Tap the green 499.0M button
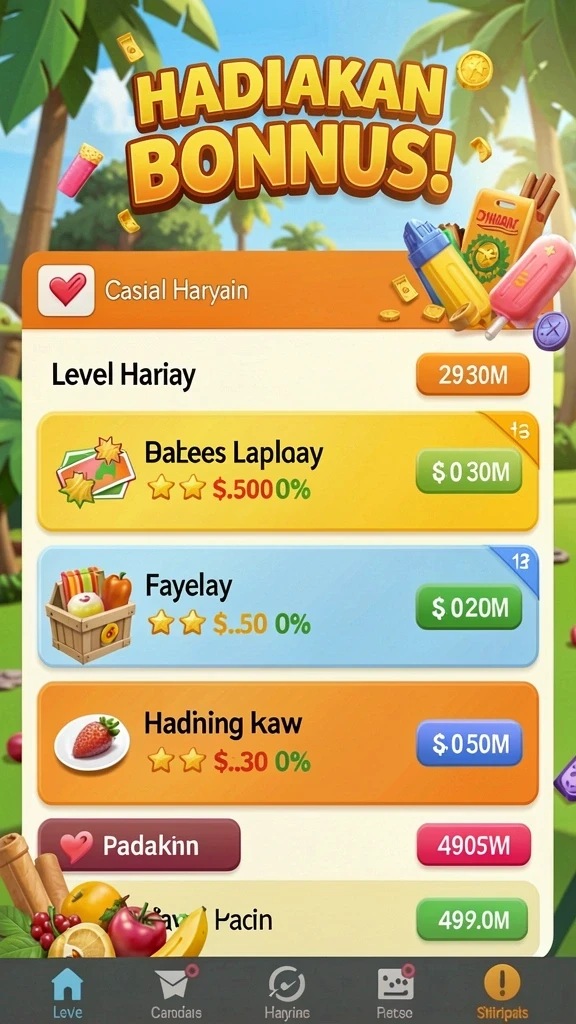This screenshot has width=576, height=1024. (x=472, y=920)
